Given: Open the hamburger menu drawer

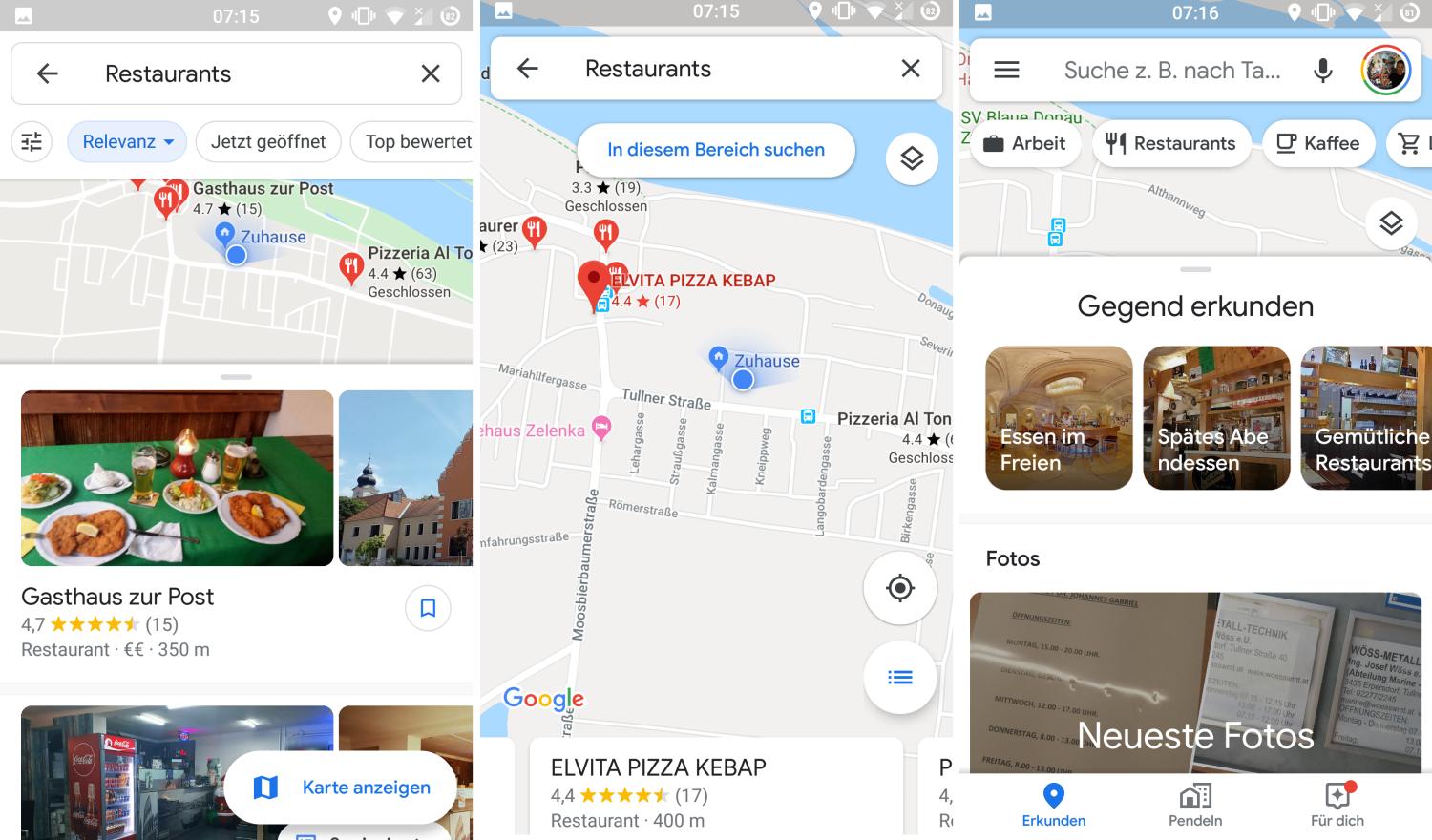Looking at the screenshot, I should tap(1006, 70).
